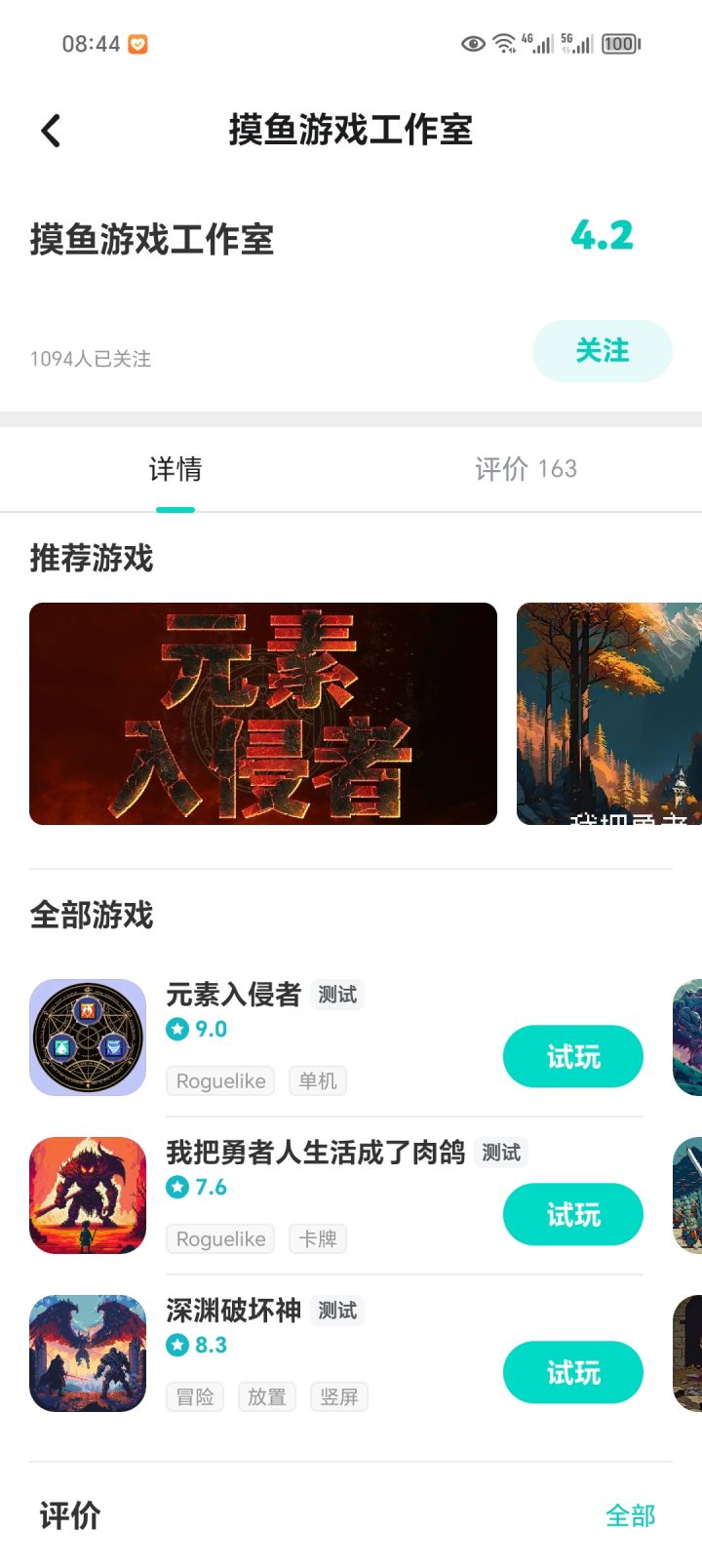Tap the 我把勇者人生活成了肉鸽 game icon
Screen dimensions: 702x1568
88,1196
